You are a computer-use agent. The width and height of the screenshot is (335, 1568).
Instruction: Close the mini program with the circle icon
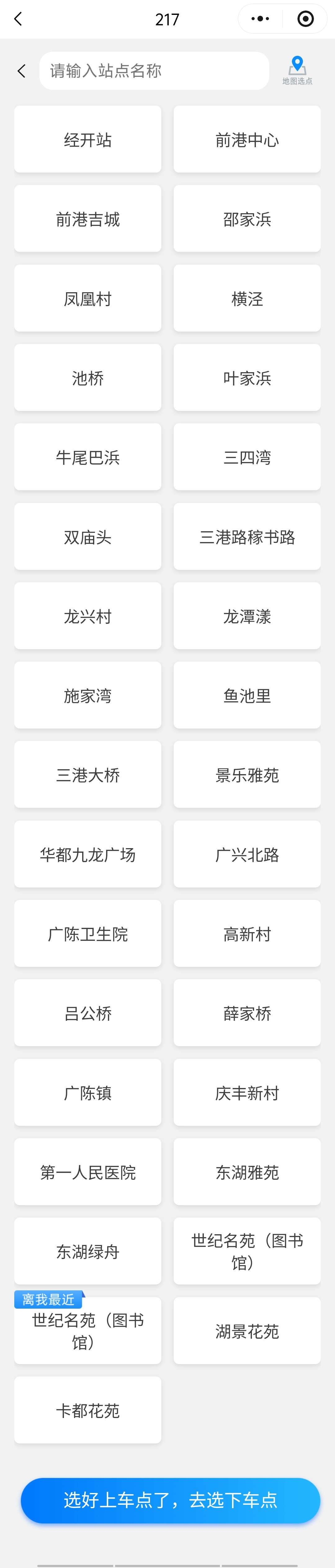click(305, 19)
